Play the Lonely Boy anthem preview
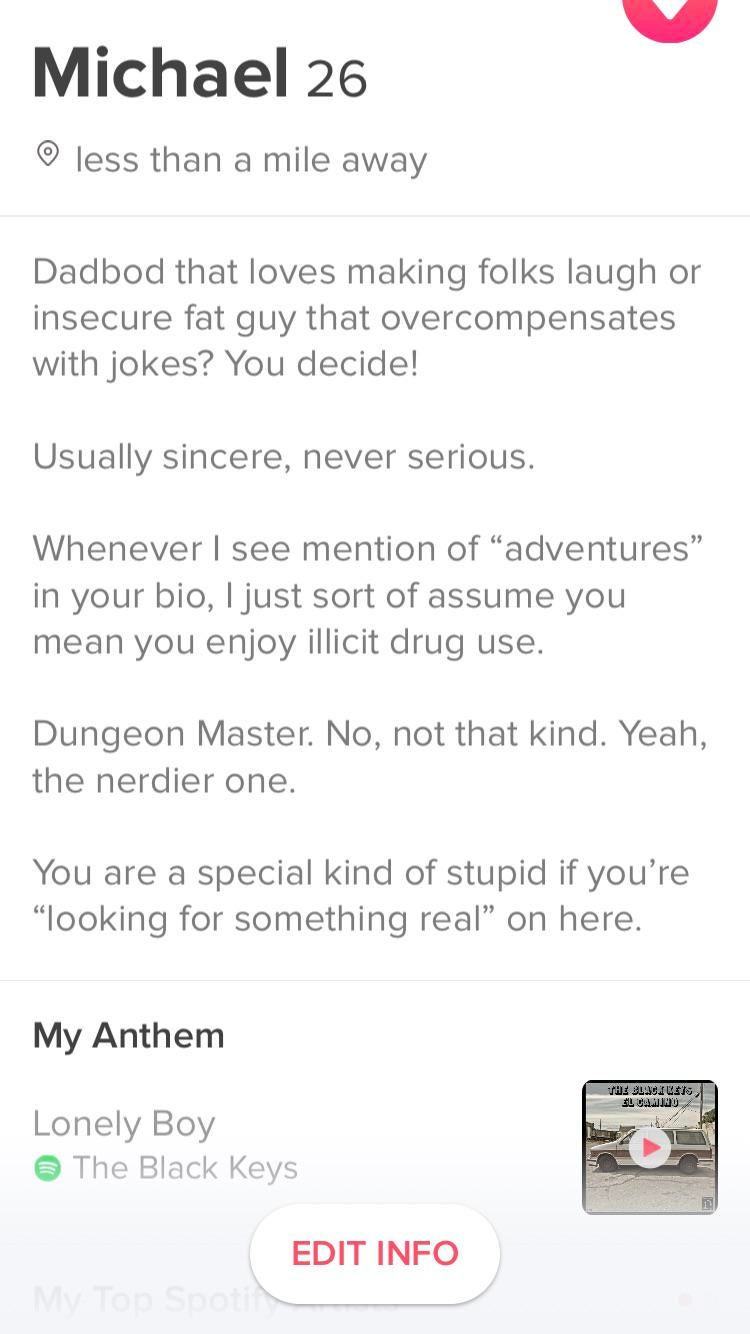This screenshot has height=1334, width=750. [x=650, y=1147]
